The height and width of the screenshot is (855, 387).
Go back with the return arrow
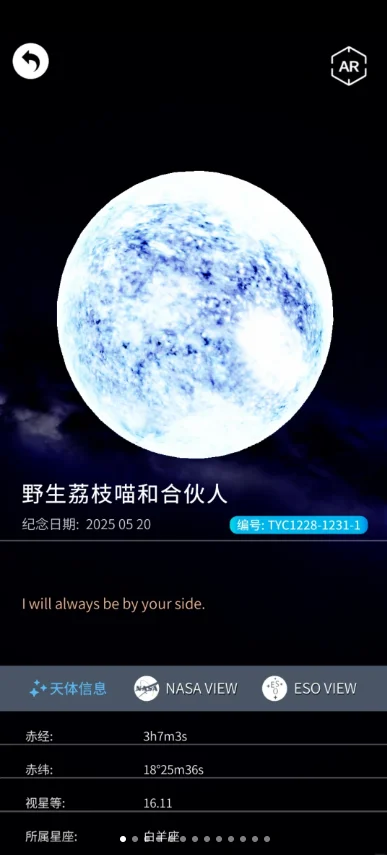(x=31, y=61)
